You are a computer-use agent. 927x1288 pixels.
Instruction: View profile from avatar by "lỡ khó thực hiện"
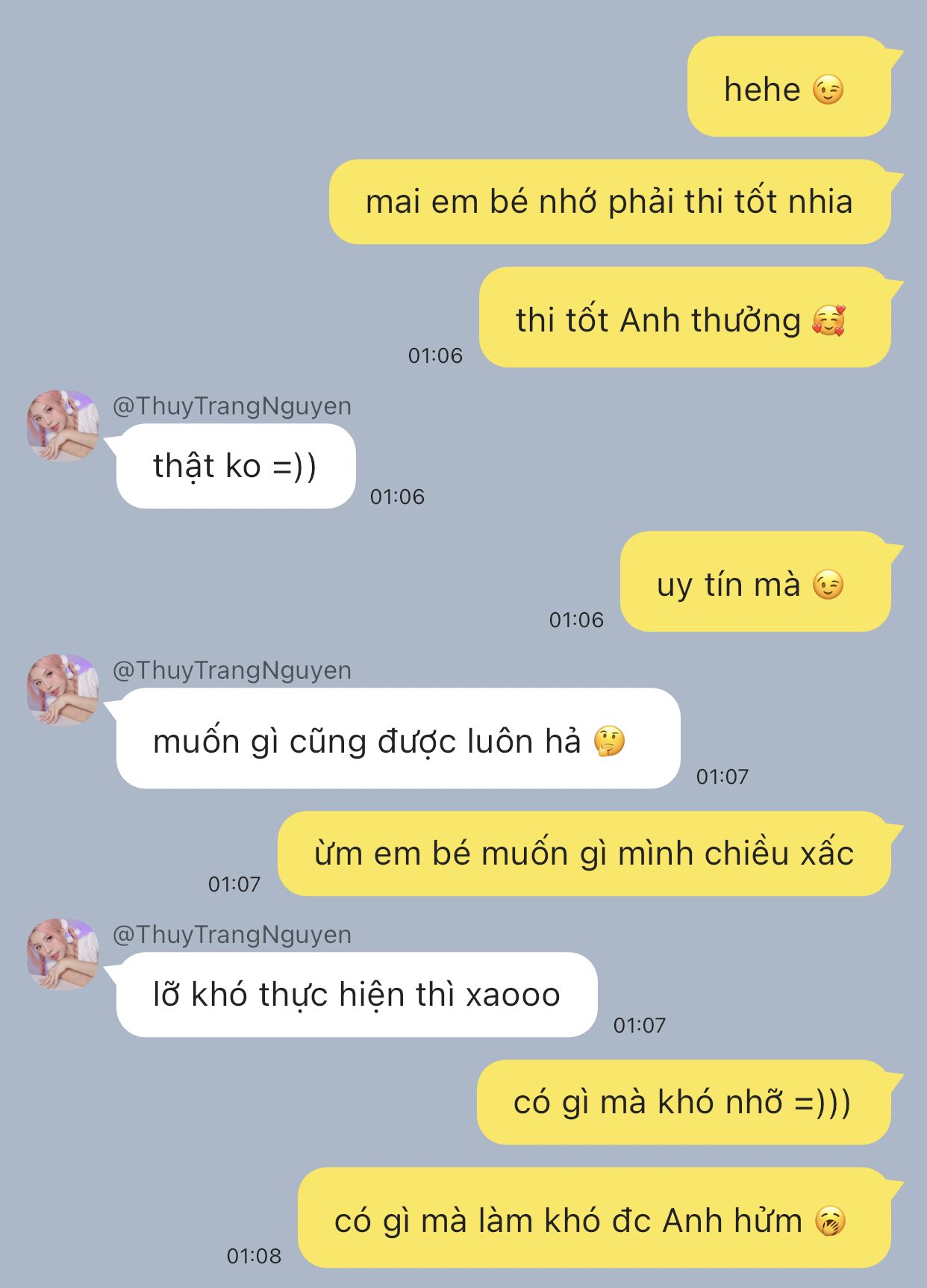pos(63,954)
